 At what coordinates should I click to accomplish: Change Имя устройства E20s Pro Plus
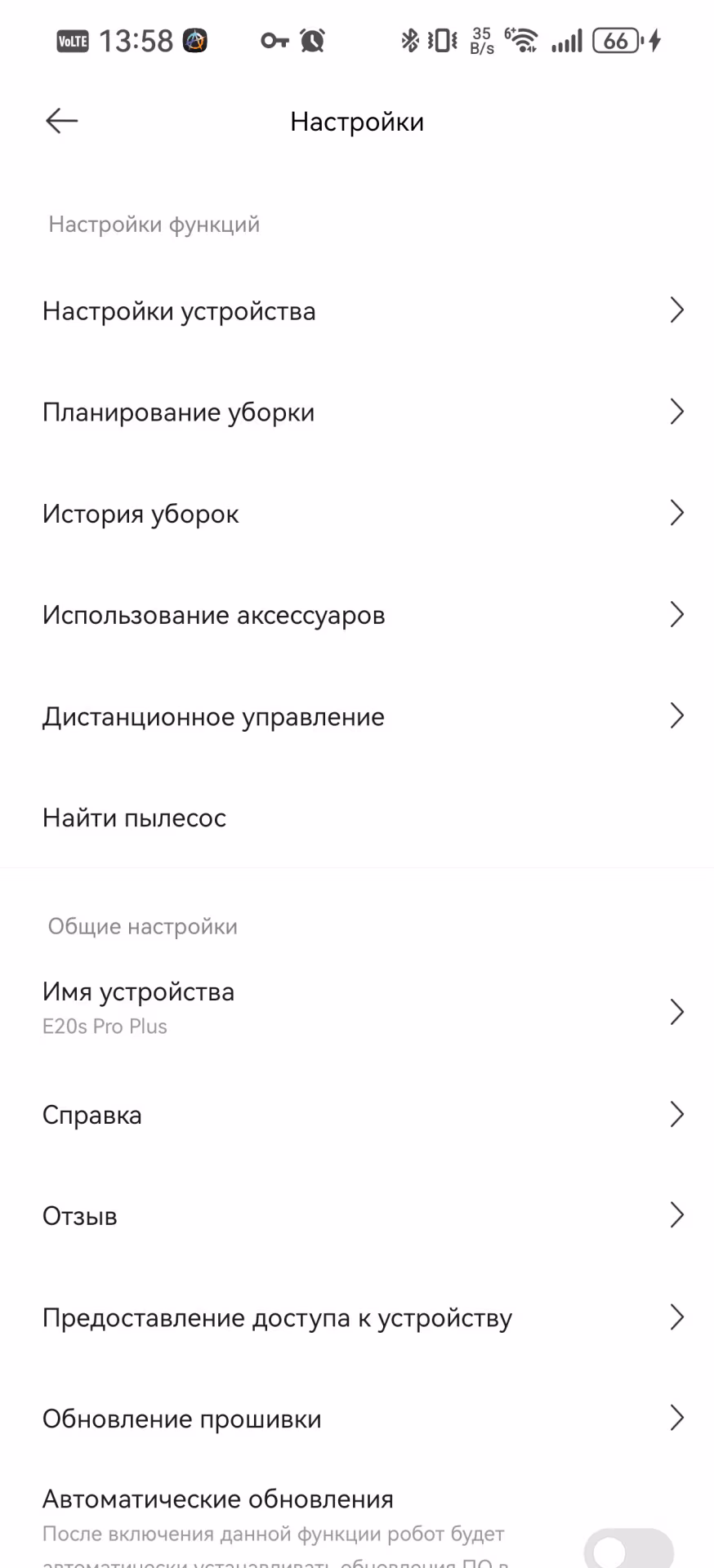357,1009
